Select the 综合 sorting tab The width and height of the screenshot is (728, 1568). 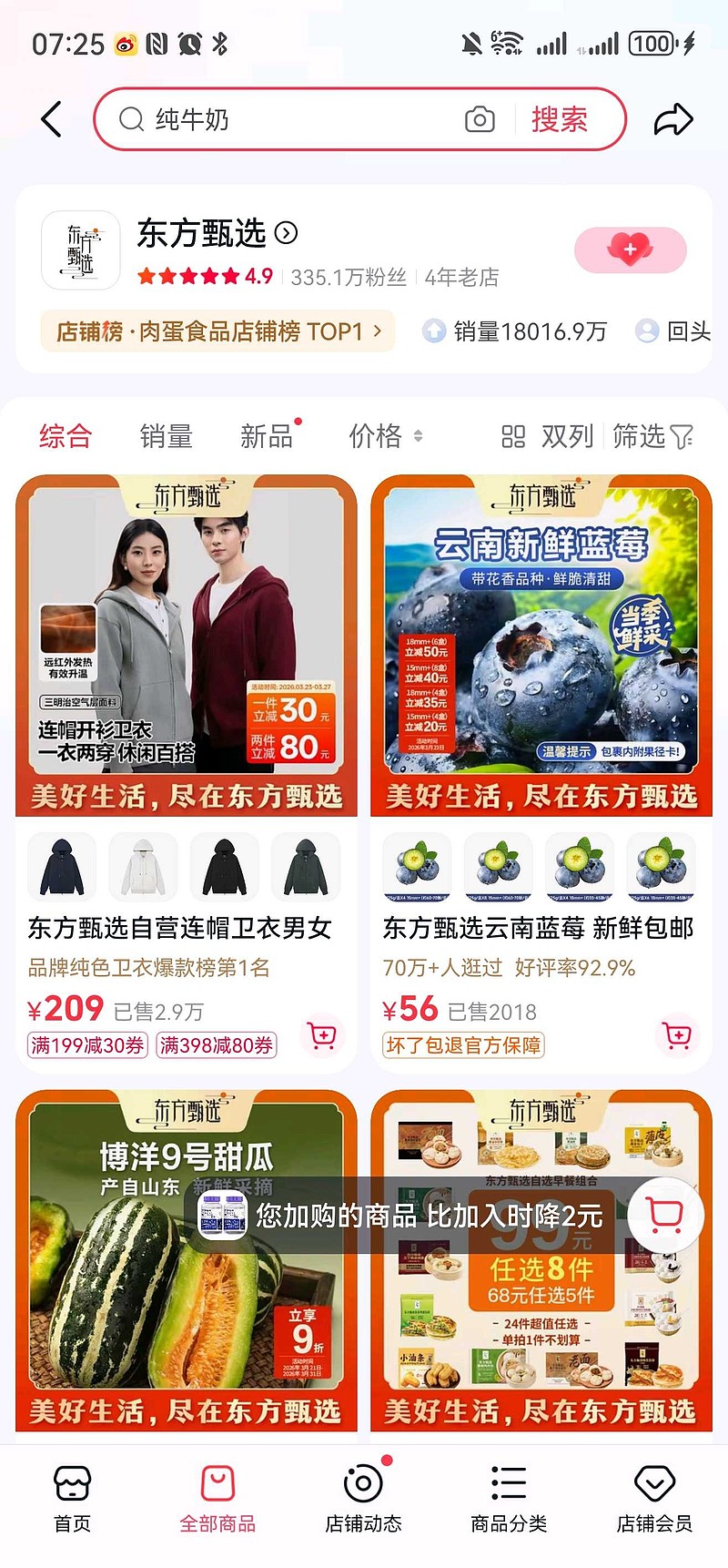click(x=65, y=437)
